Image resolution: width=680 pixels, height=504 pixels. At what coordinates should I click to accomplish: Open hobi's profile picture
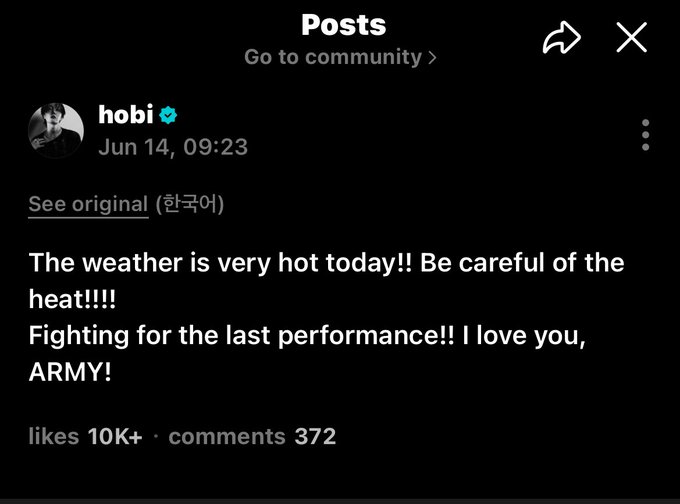pyautogui.click(x=56, y=131)
